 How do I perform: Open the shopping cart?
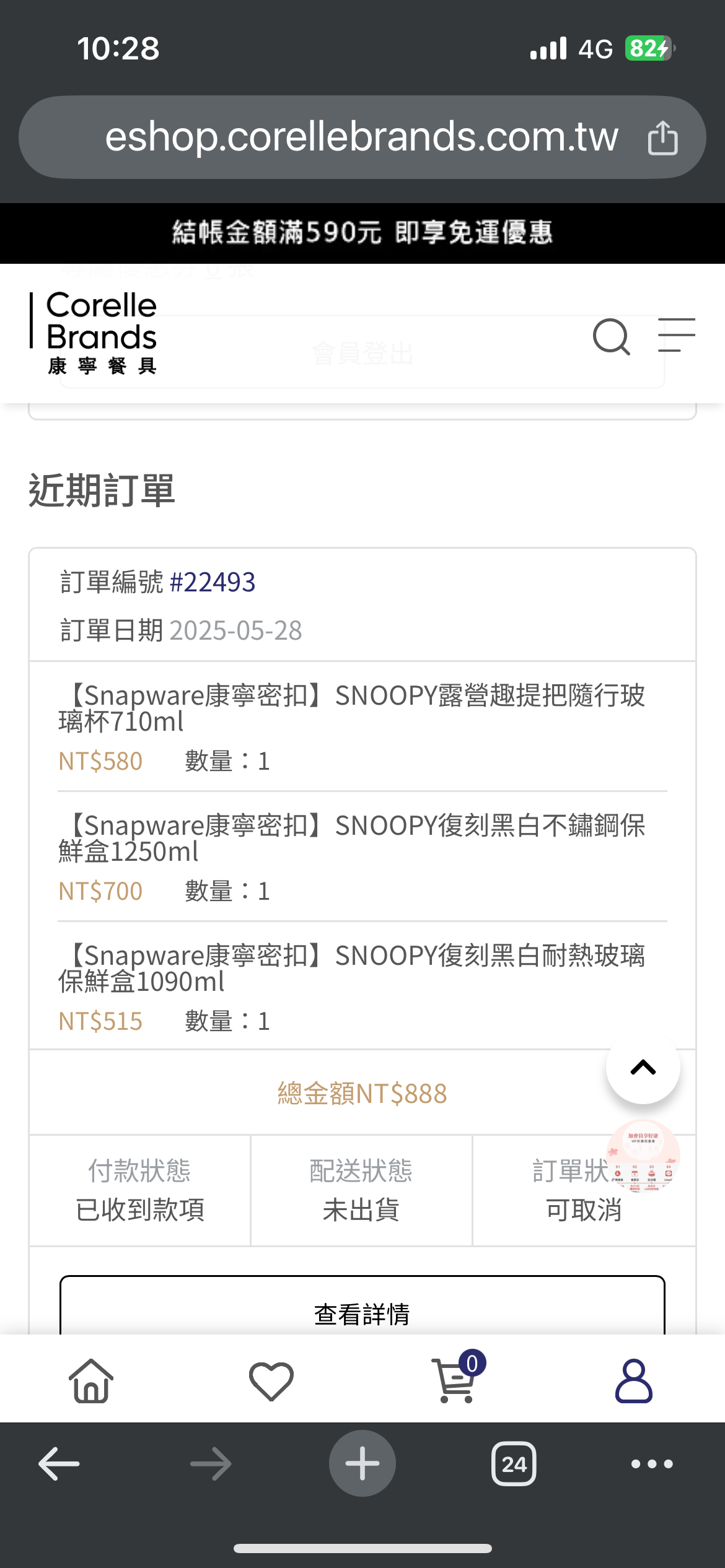457,1377
